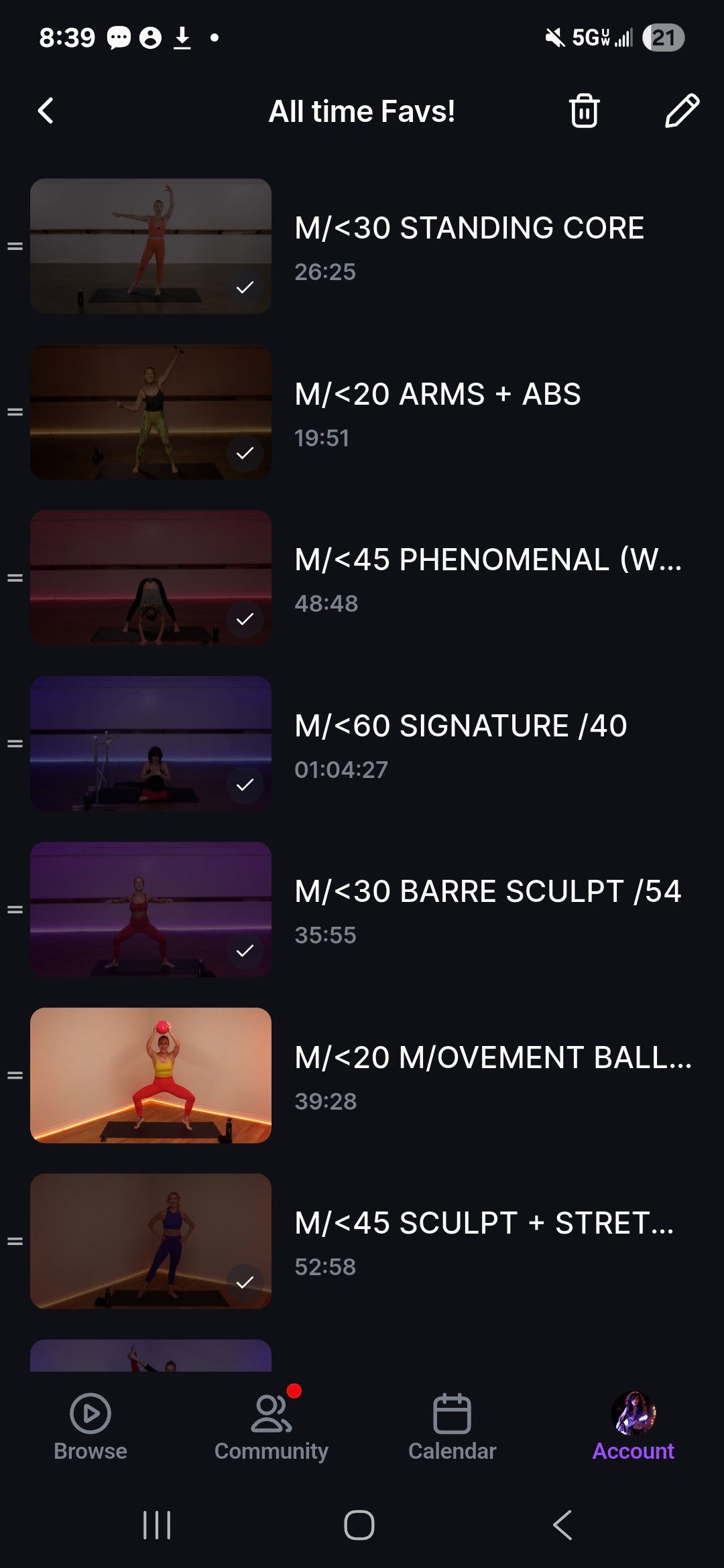Open M/<45 SCULPT + STRETCH workout
Screen dimensions: 724x1568
[484, 1224]
